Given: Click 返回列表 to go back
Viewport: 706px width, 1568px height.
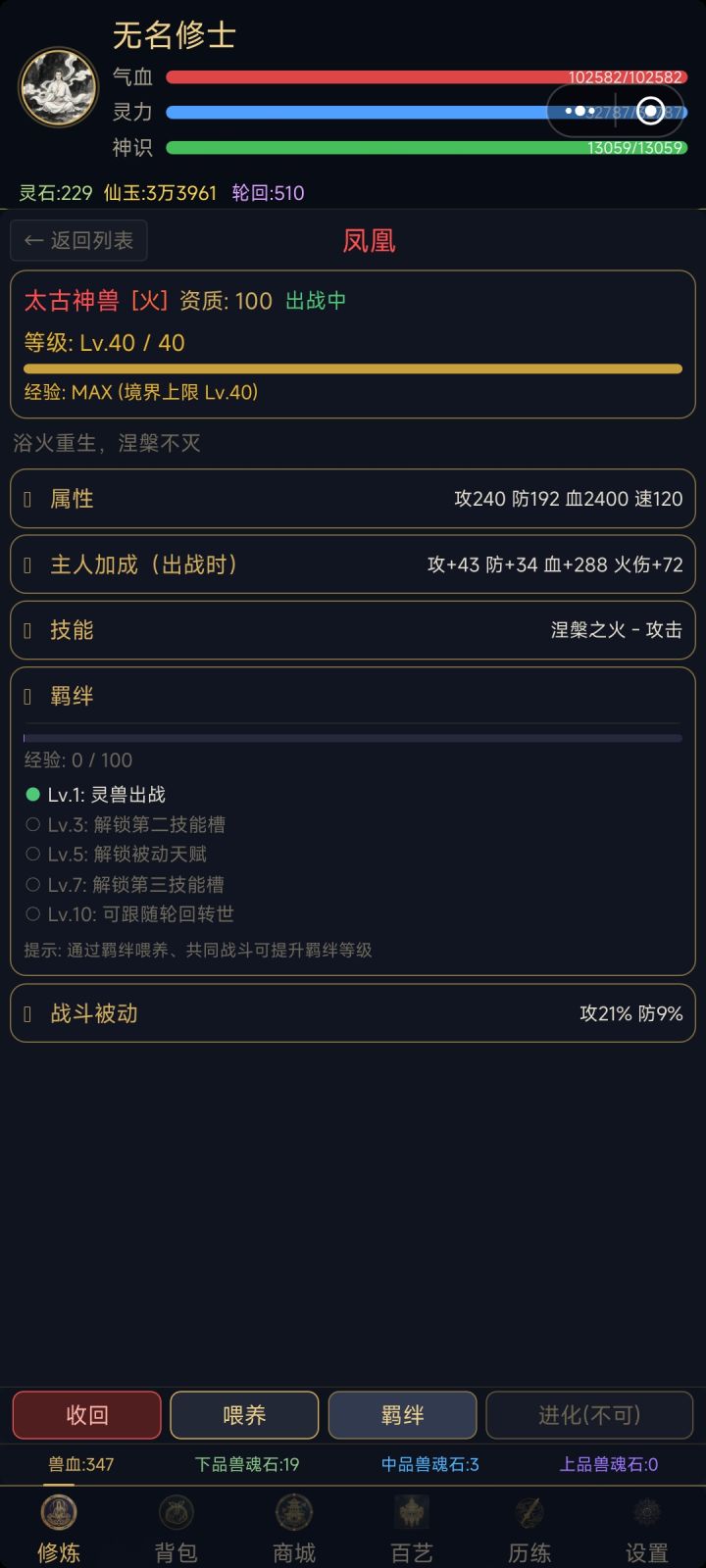Looking at the screenshot, I should (78, 240).
